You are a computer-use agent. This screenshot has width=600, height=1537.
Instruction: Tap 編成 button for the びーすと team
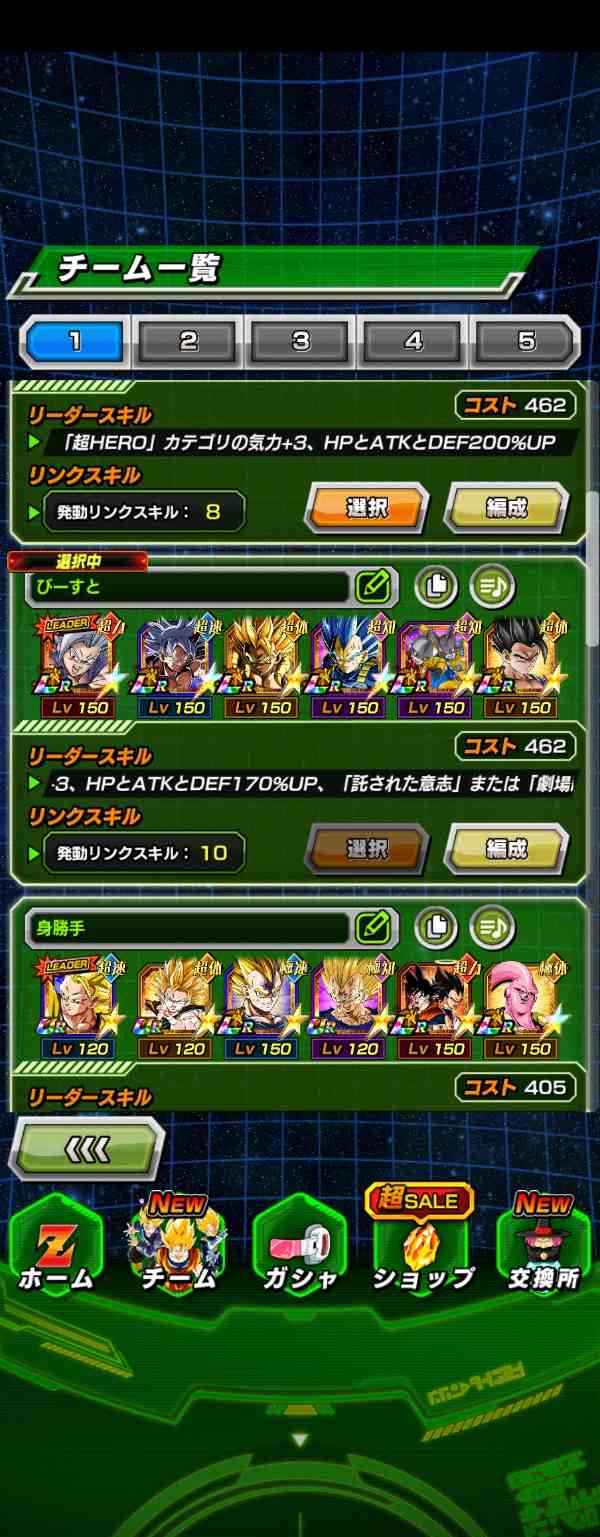506,850
